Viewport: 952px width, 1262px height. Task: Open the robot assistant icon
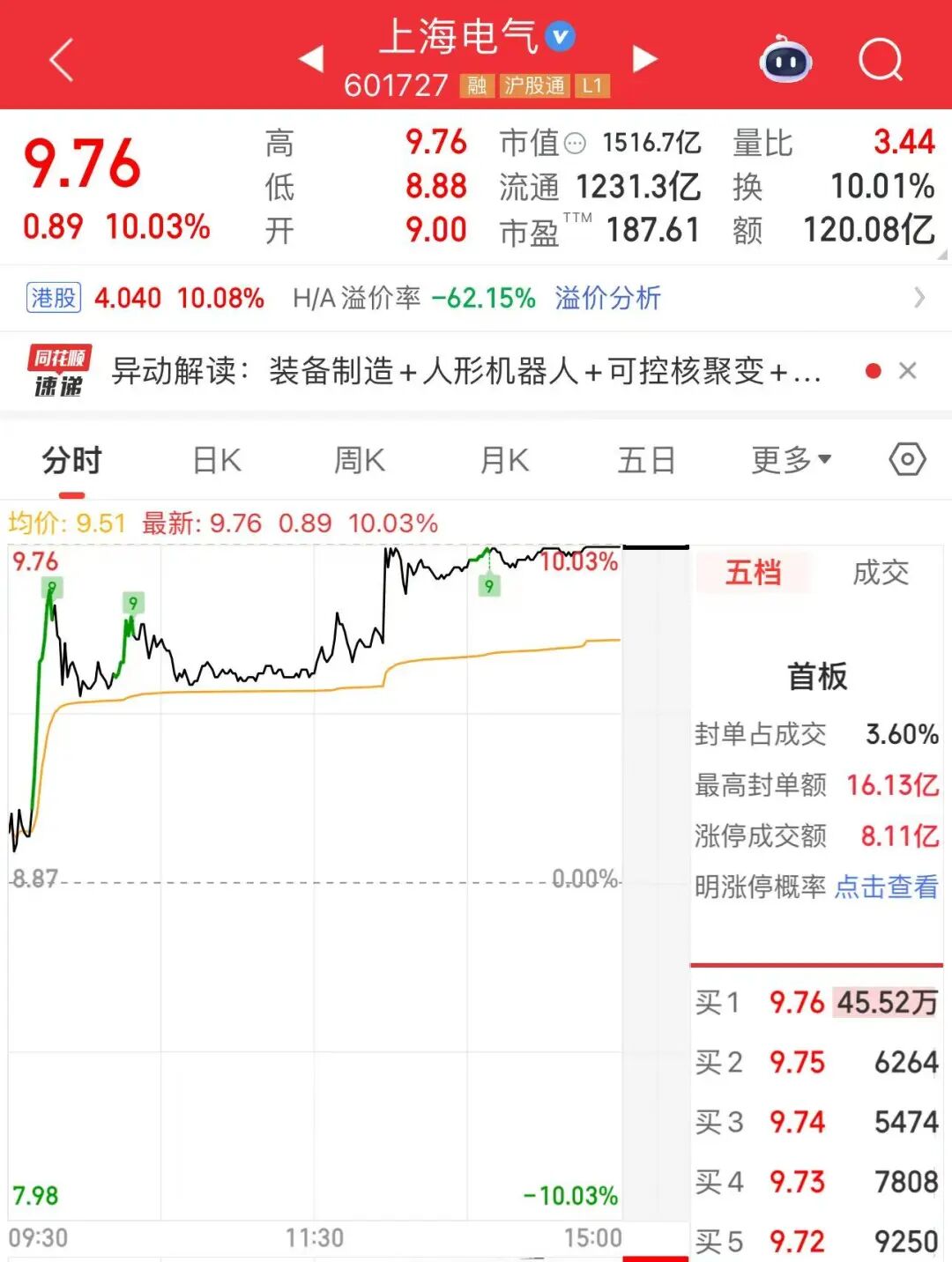(x=785, y=60)
